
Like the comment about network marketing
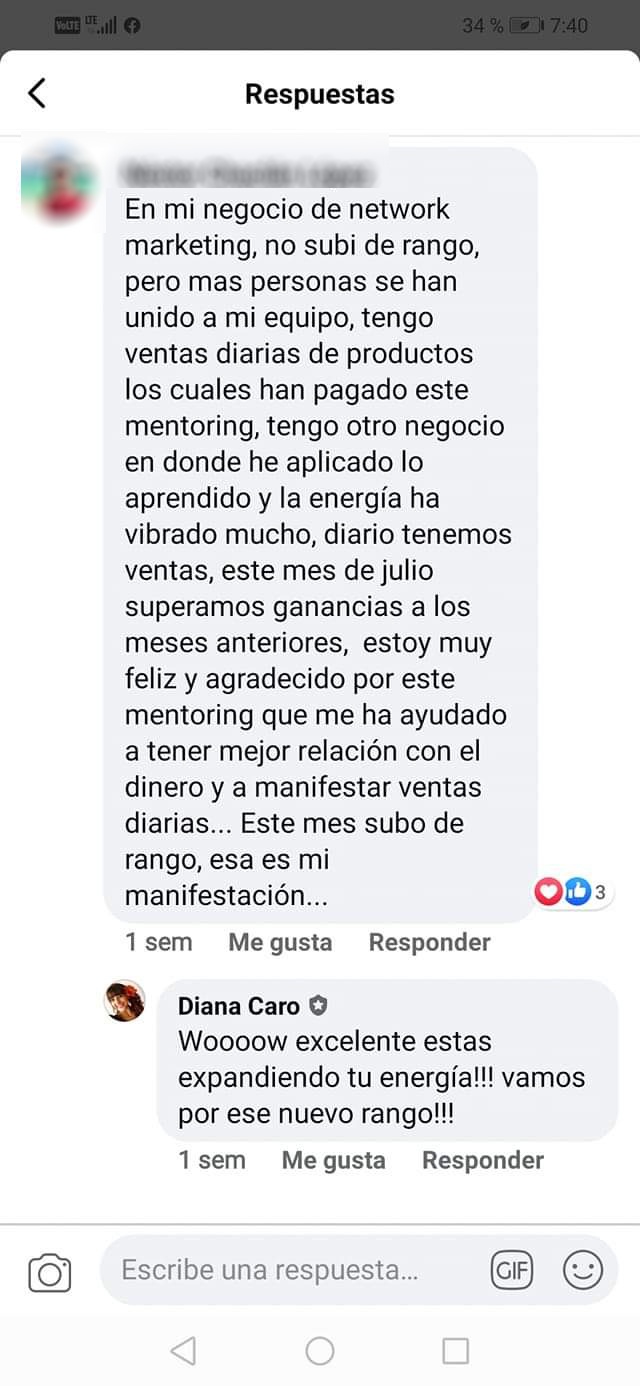click(x=280, y=942)
